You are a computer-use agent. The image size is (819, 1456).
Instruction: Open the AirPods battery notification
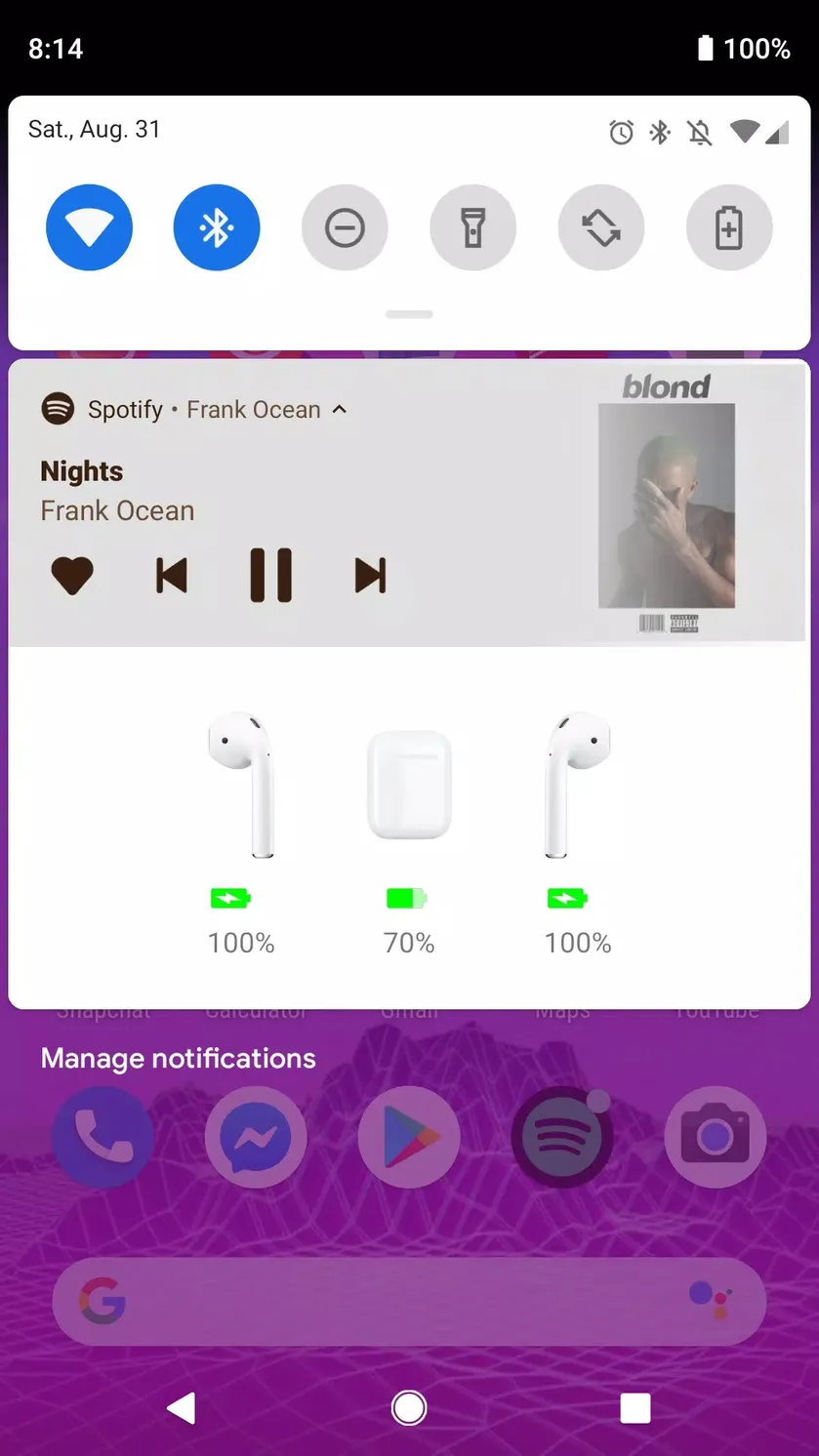point(409,828)
